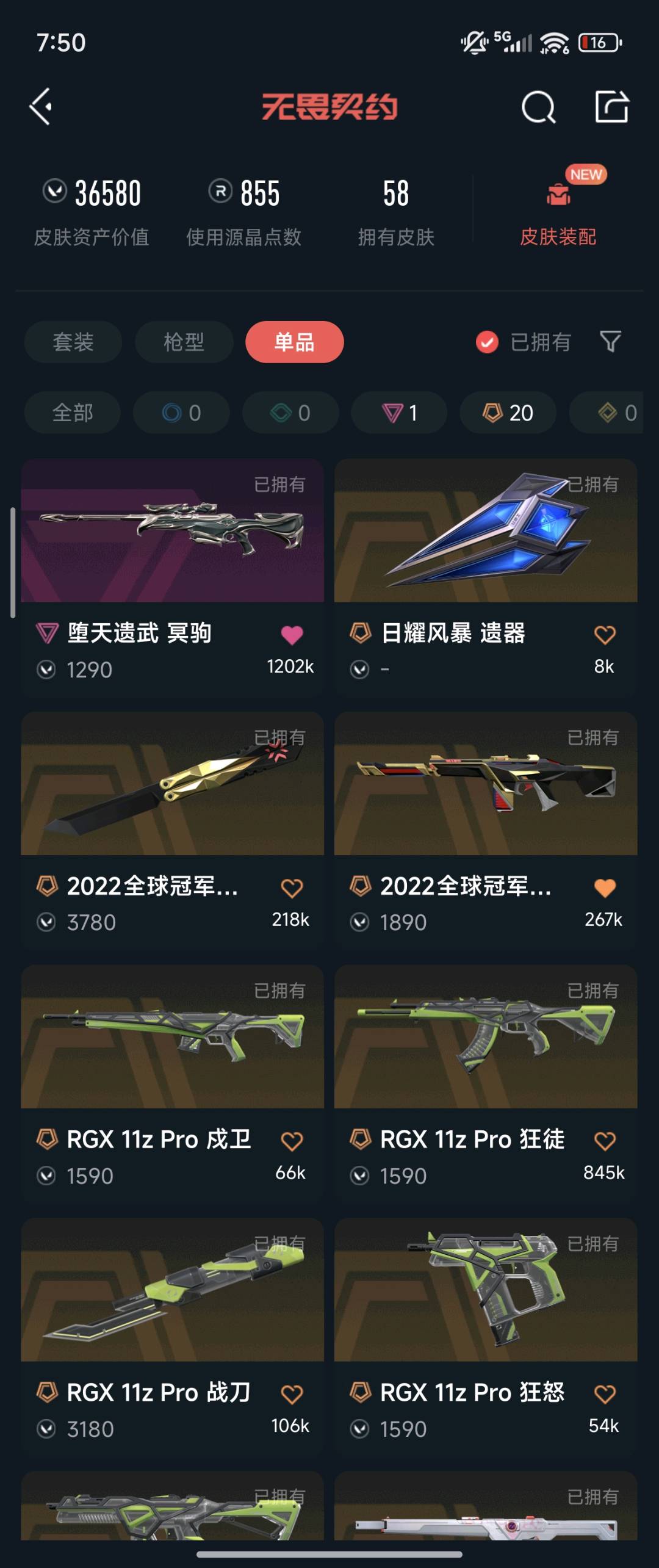The height and width of the screenshot is (1568, 659).
Task: Go back using the top-left arrow
Action: point(41,107)
